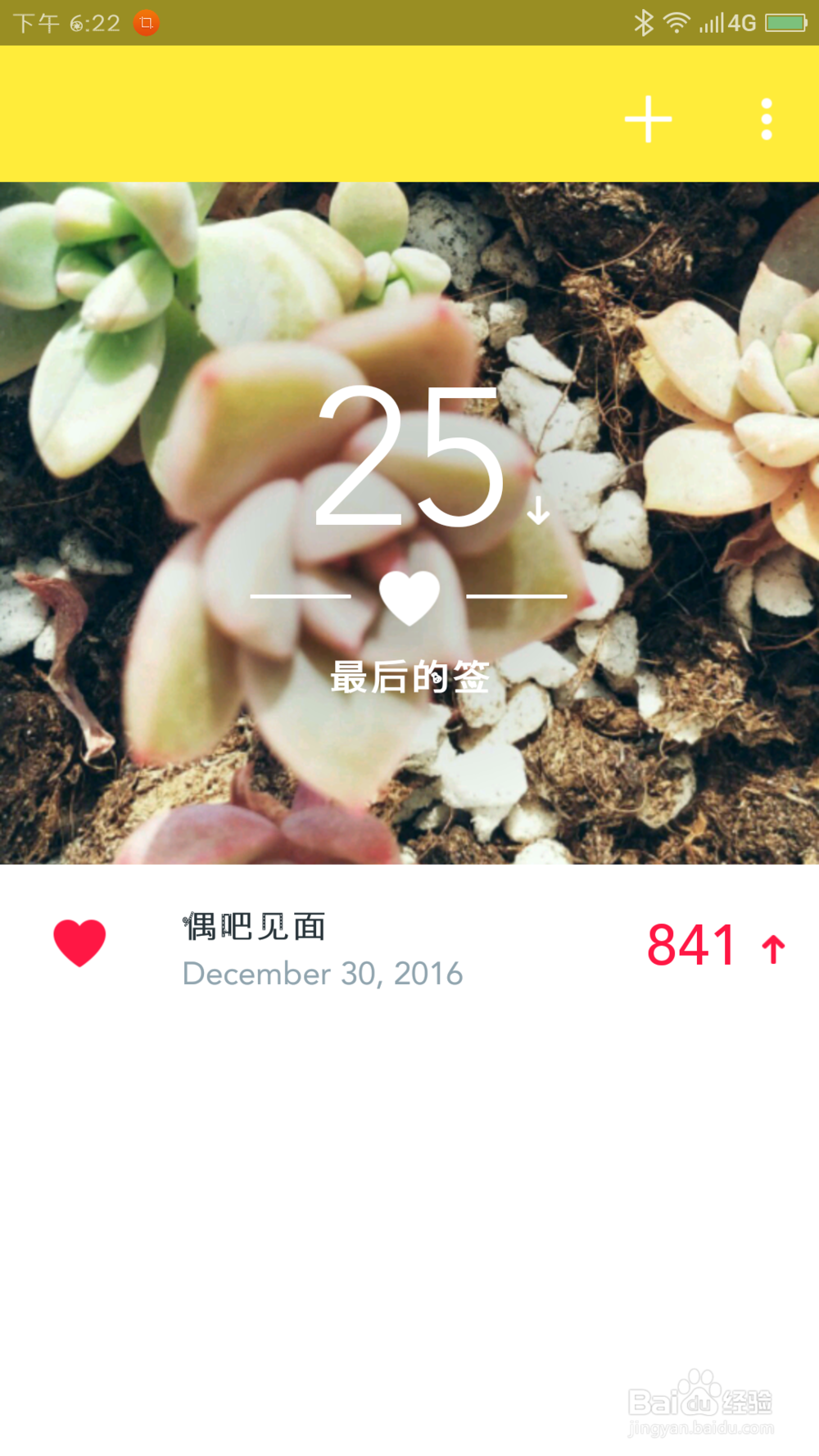Open the 偶吧见面 event details
Viewport: 819px width, 1456px height.
click(254, 928)
